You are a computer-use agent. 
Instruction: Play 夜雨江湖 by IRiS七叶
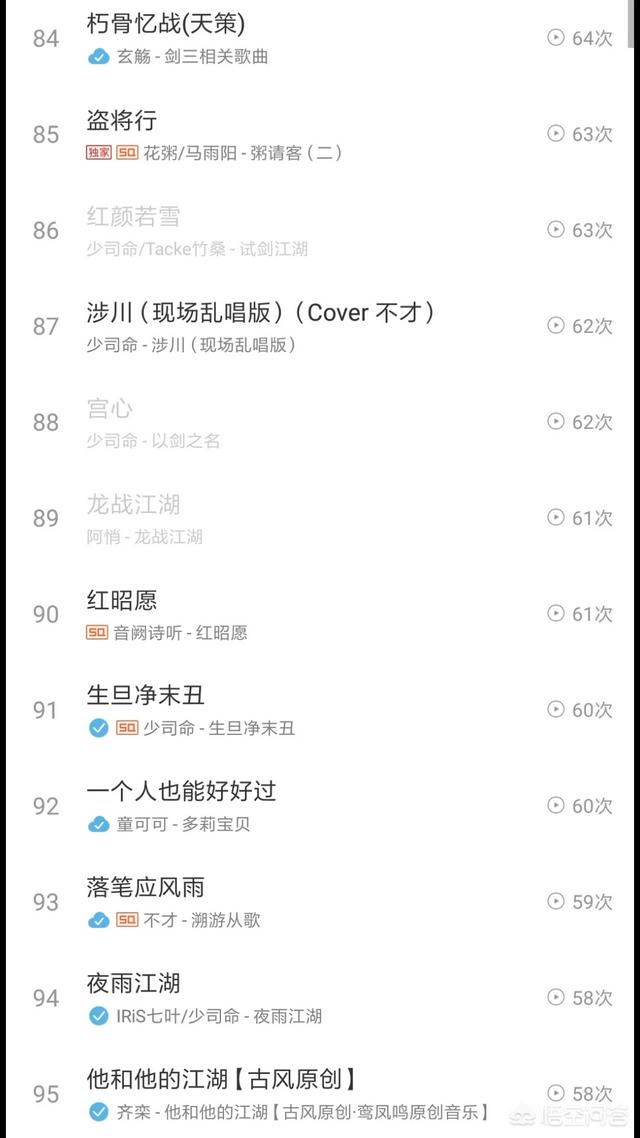coord(320,998)
